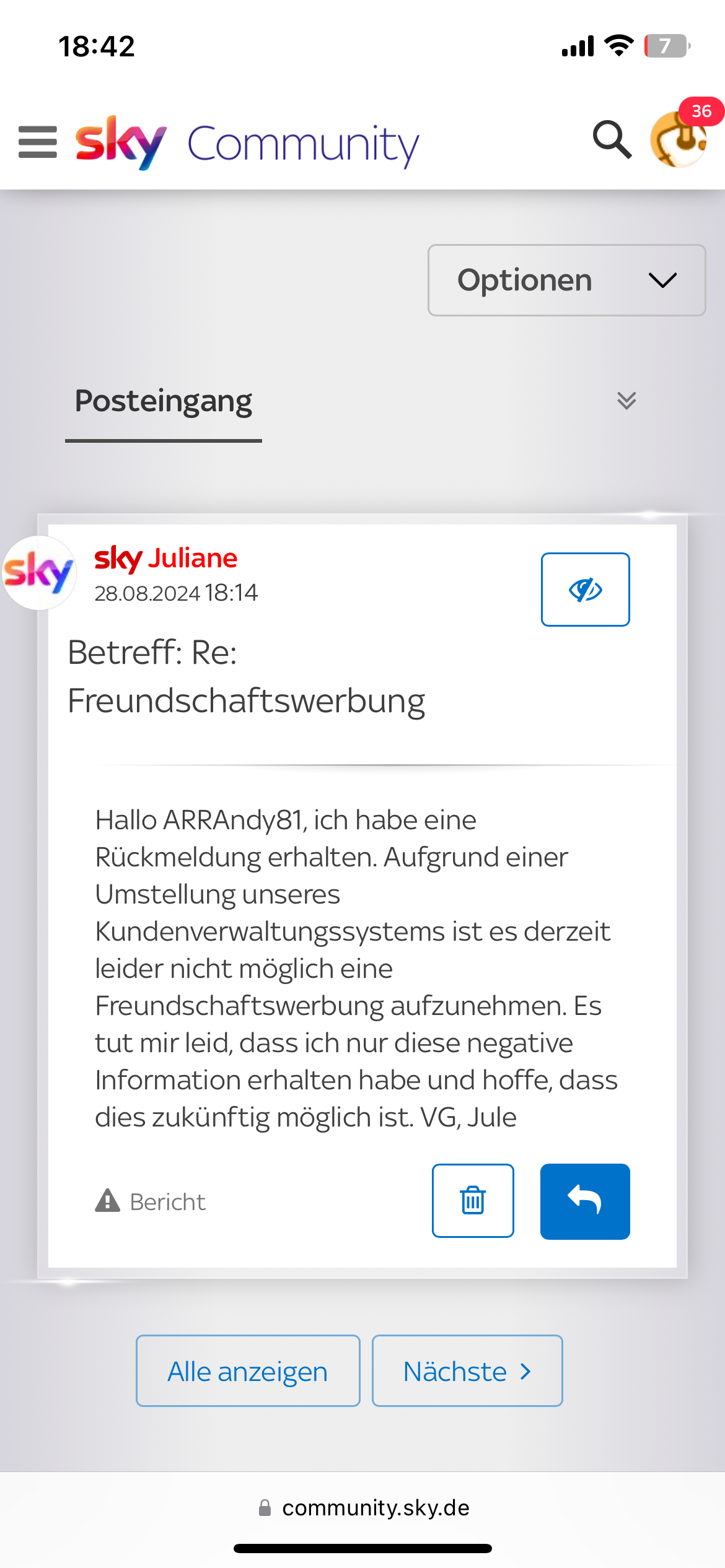Reply to Juliane's message
Viewport: 725px width, 1568px height.
[x=585, y=1201]
